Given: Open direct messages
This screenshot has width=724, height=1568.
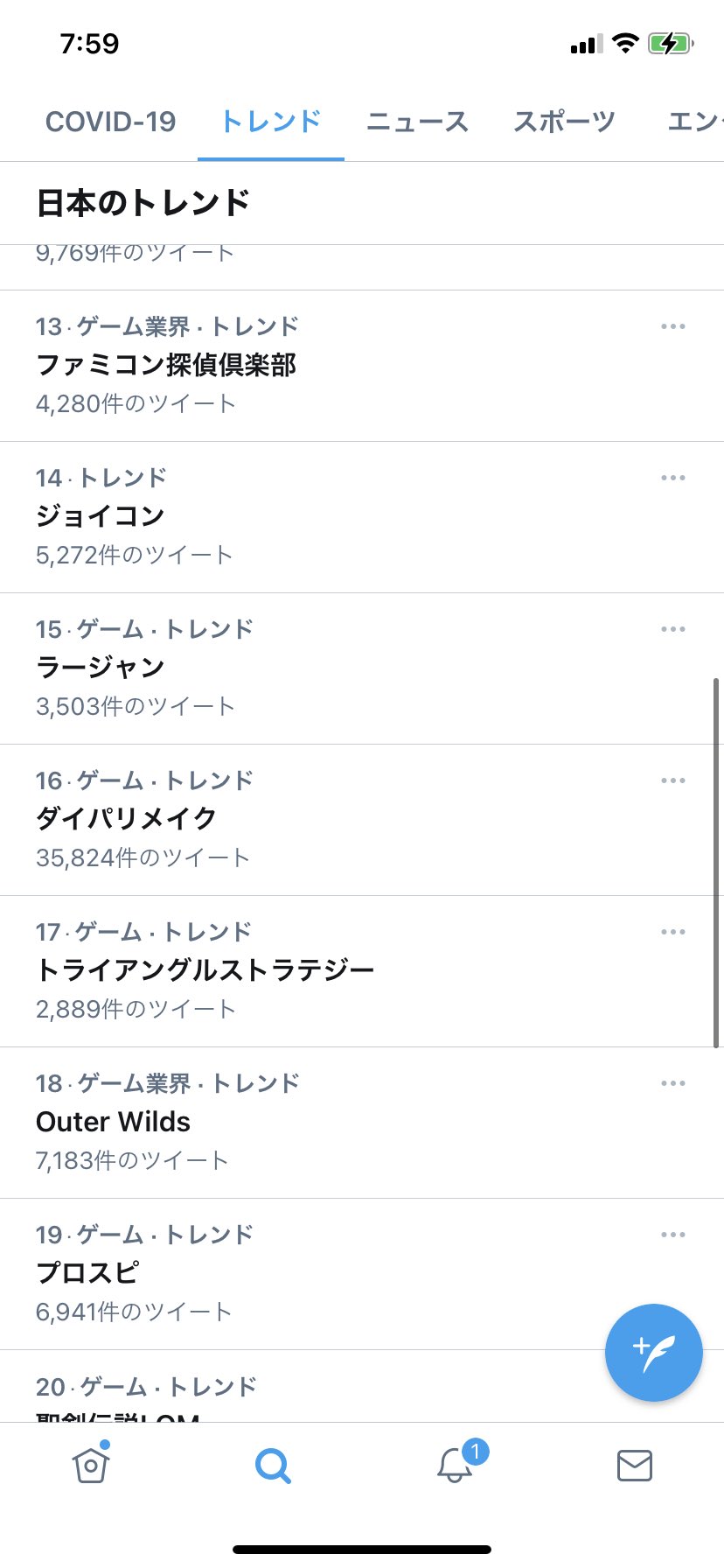Looking at the screenshot, I should pyautogui.click(x=634, y=1465).
